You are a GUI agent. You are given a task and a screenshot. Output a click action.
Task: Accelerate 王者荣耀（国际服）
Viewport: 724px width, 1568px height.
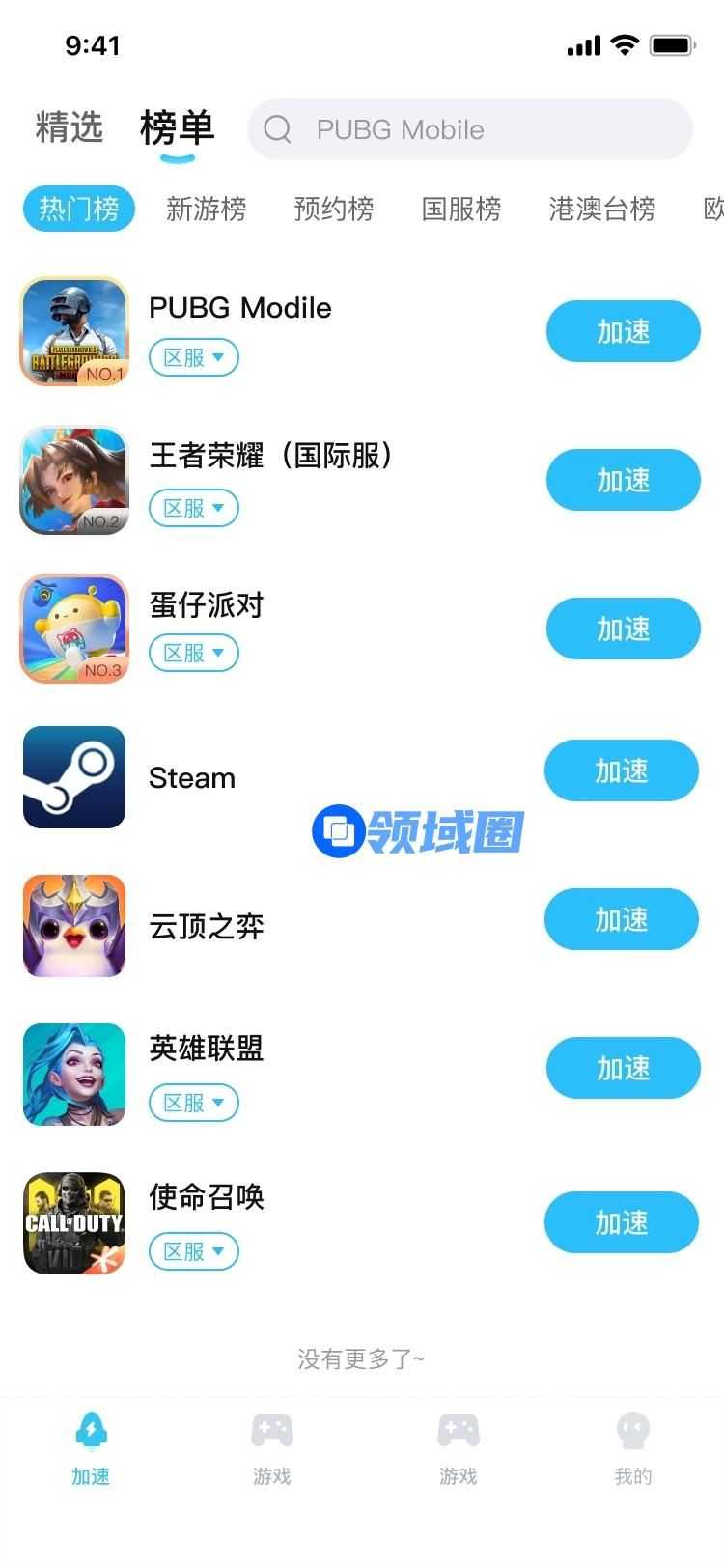pyautogui.click(x=623, y=480)
